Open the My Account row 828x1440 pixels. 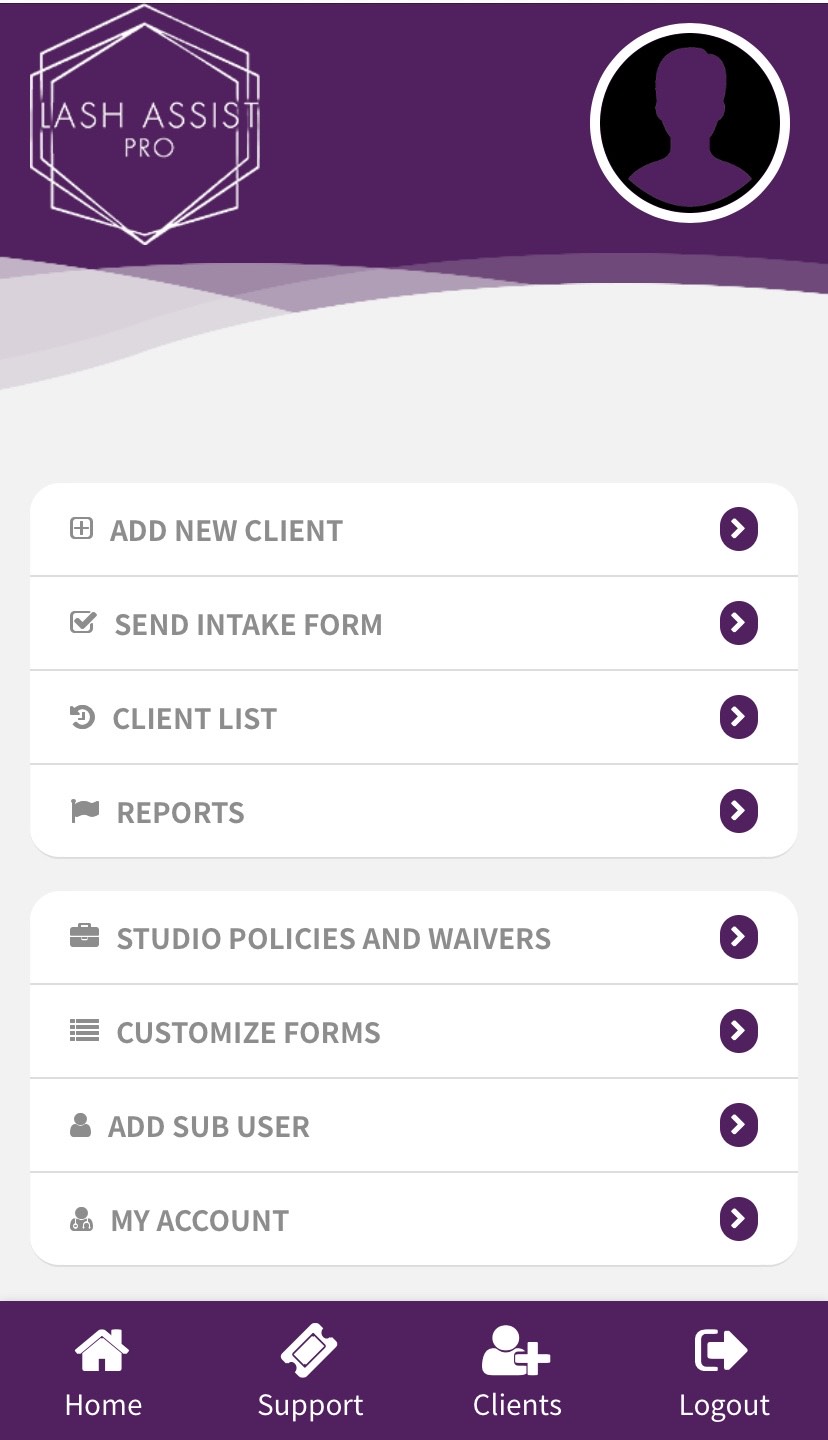[x=413, y=1220]
